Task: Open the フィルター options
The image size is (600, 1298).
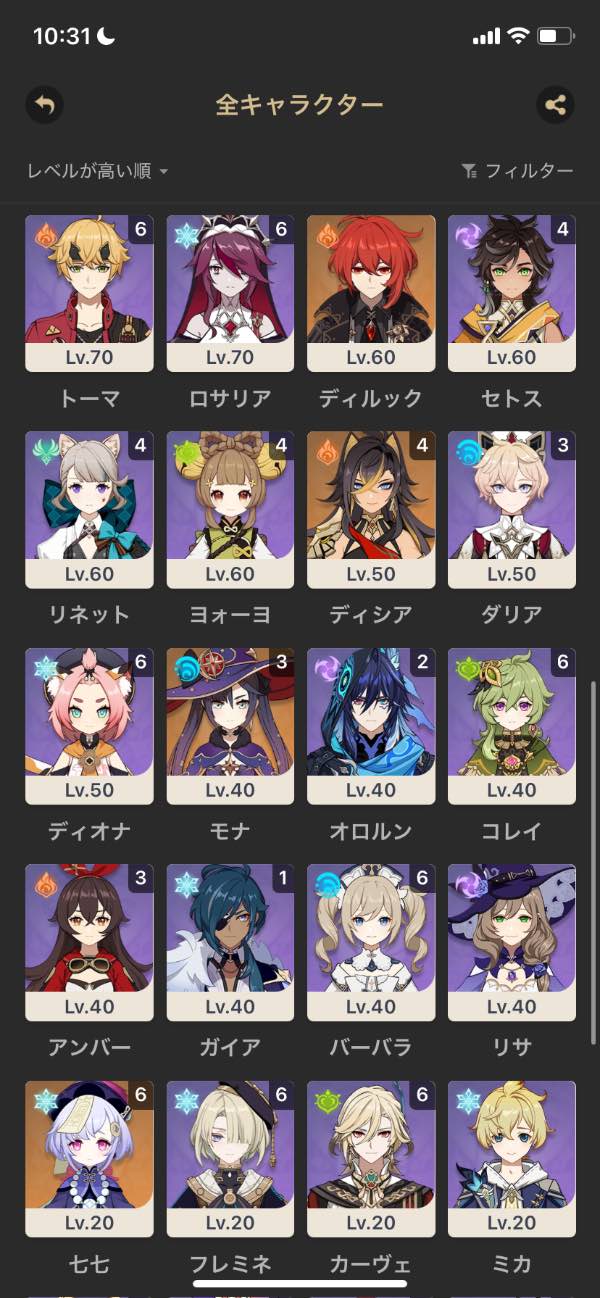Action: (517, 171)
